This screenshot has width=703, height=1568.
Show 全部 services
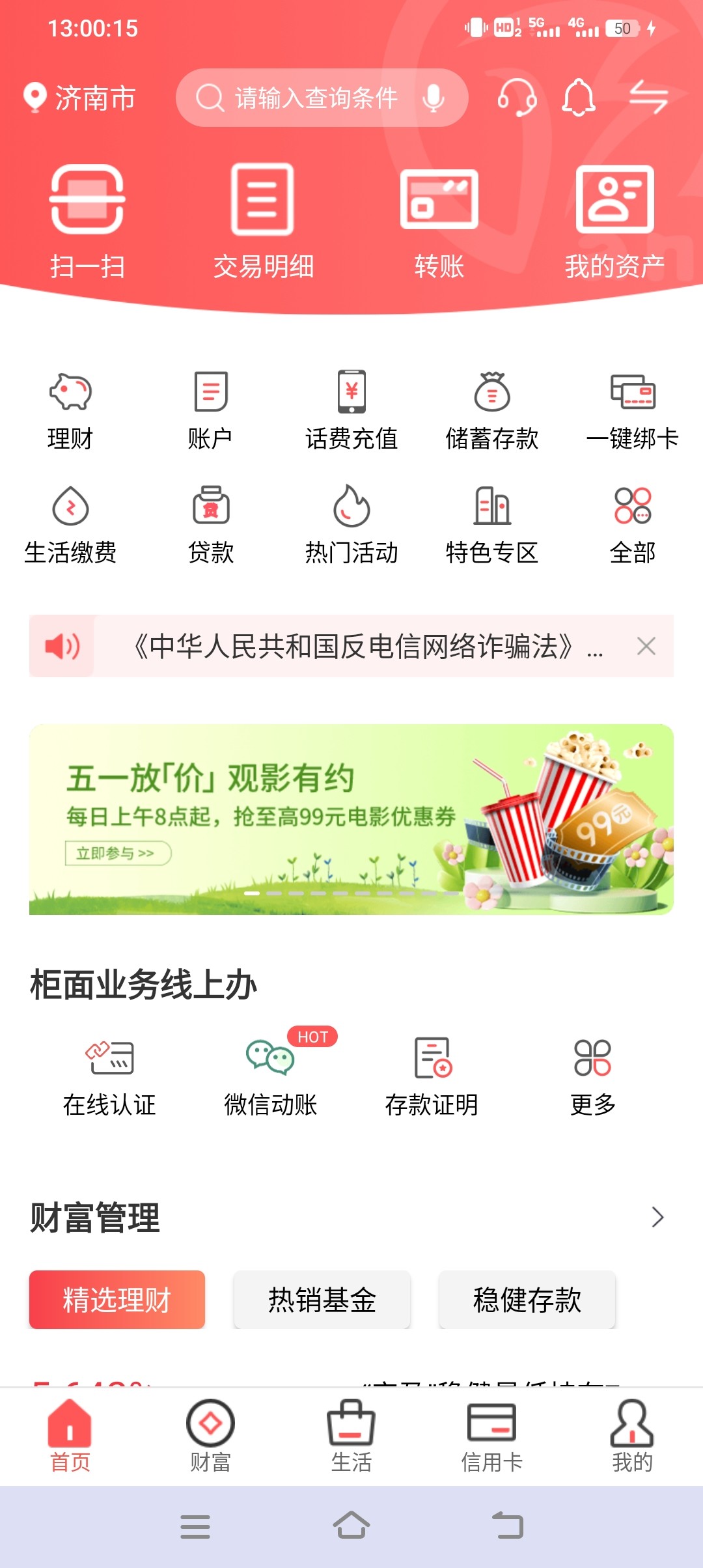632,524
